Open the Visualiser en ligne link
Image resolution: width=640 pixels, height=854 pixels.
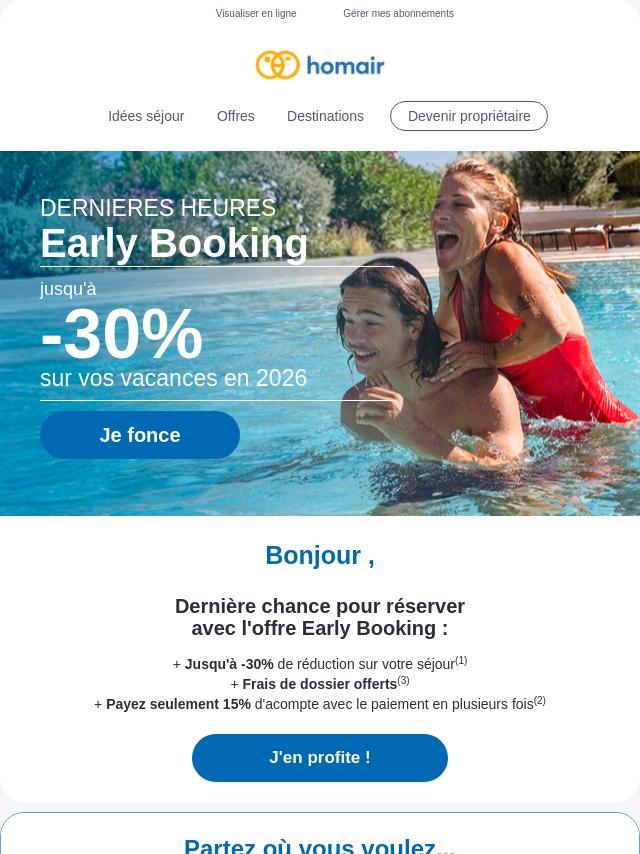(x=255, y=13)
